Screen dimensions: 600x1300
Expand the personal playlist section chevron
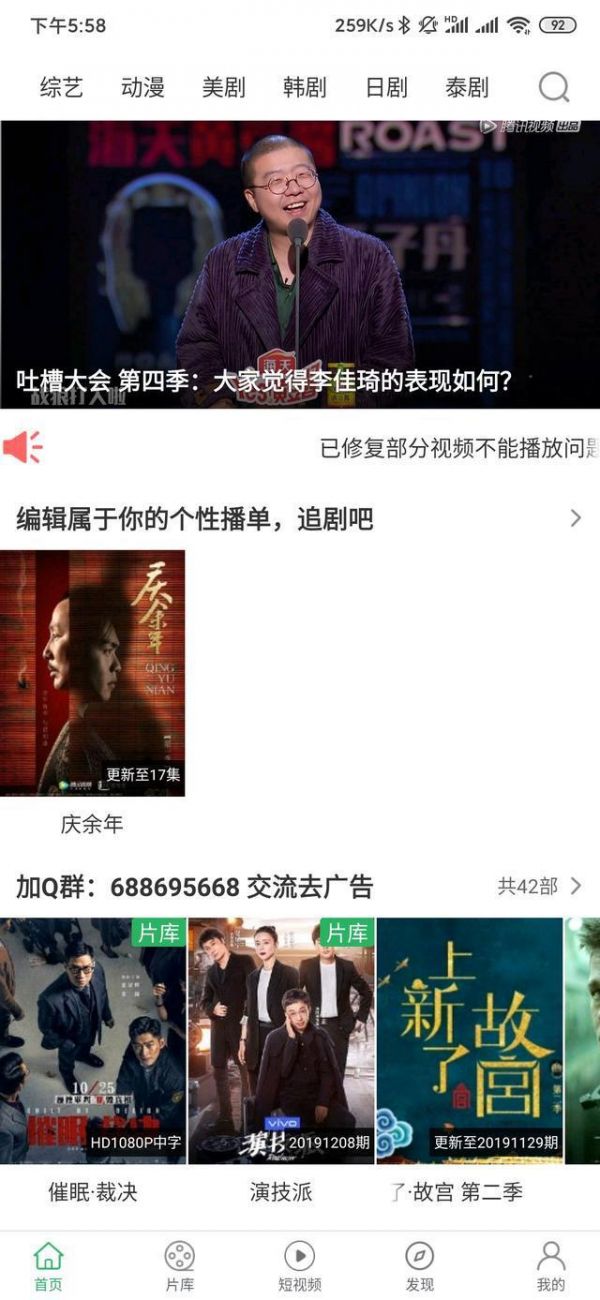point(575,518)
